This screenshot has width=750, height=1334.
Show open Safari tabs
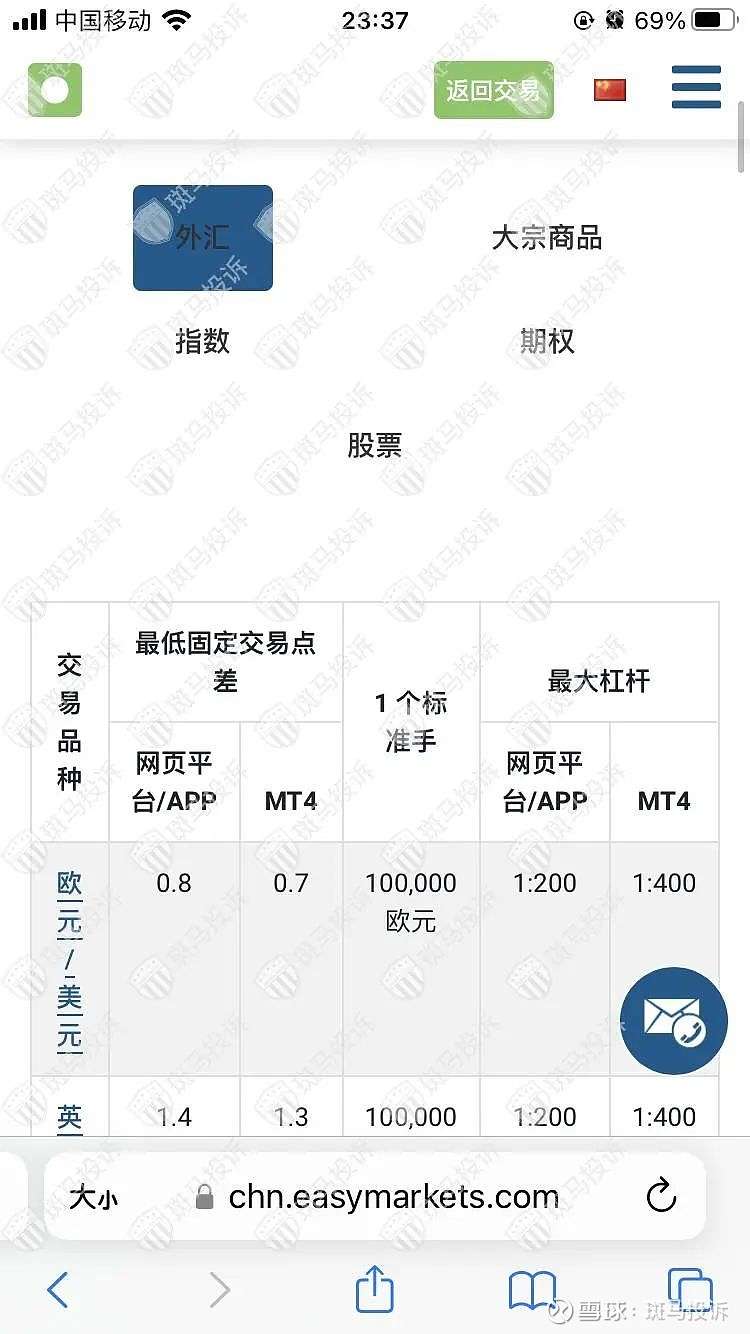(x=690, y=1290)
